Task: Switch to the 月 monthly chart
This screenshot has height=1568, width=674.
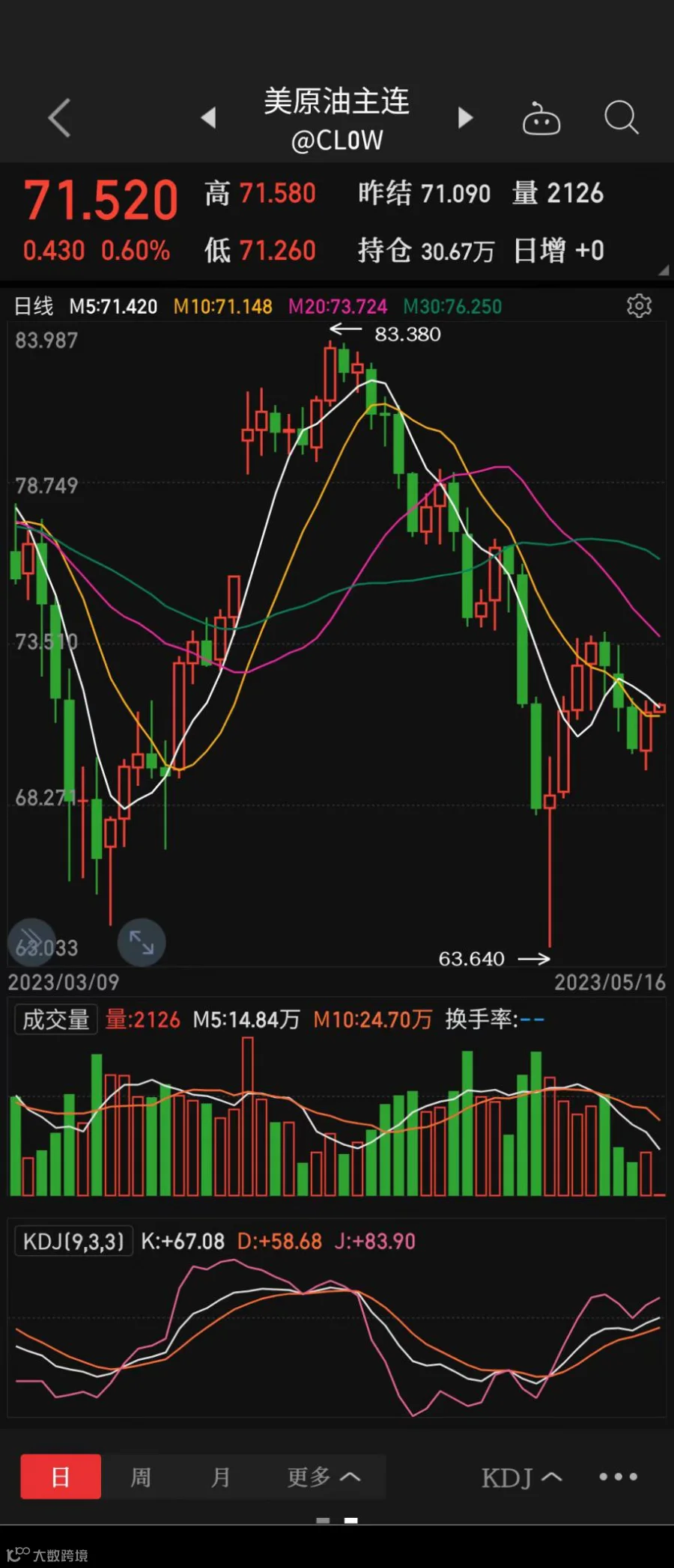Action: [220, 1477]
